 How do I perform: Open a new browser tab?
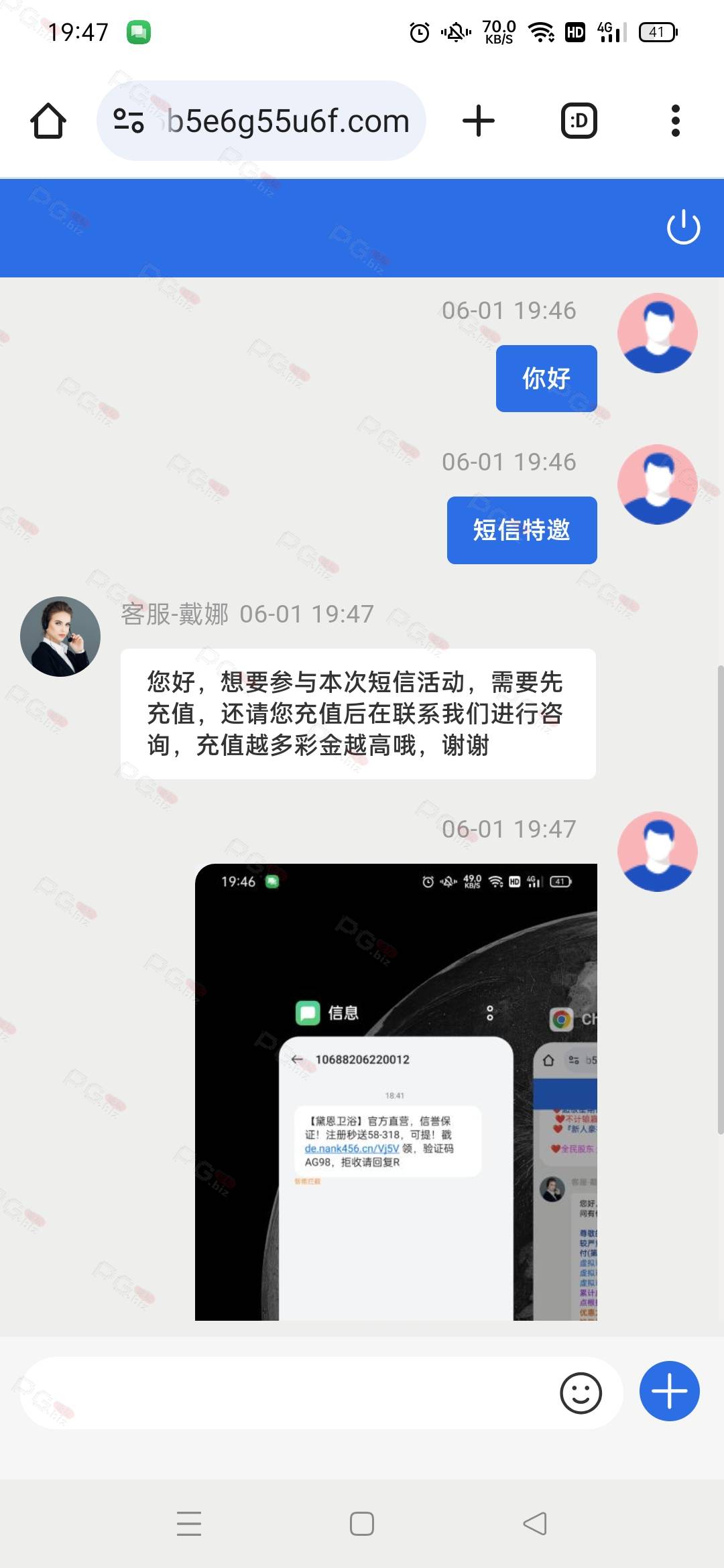(x=479, y=121)
